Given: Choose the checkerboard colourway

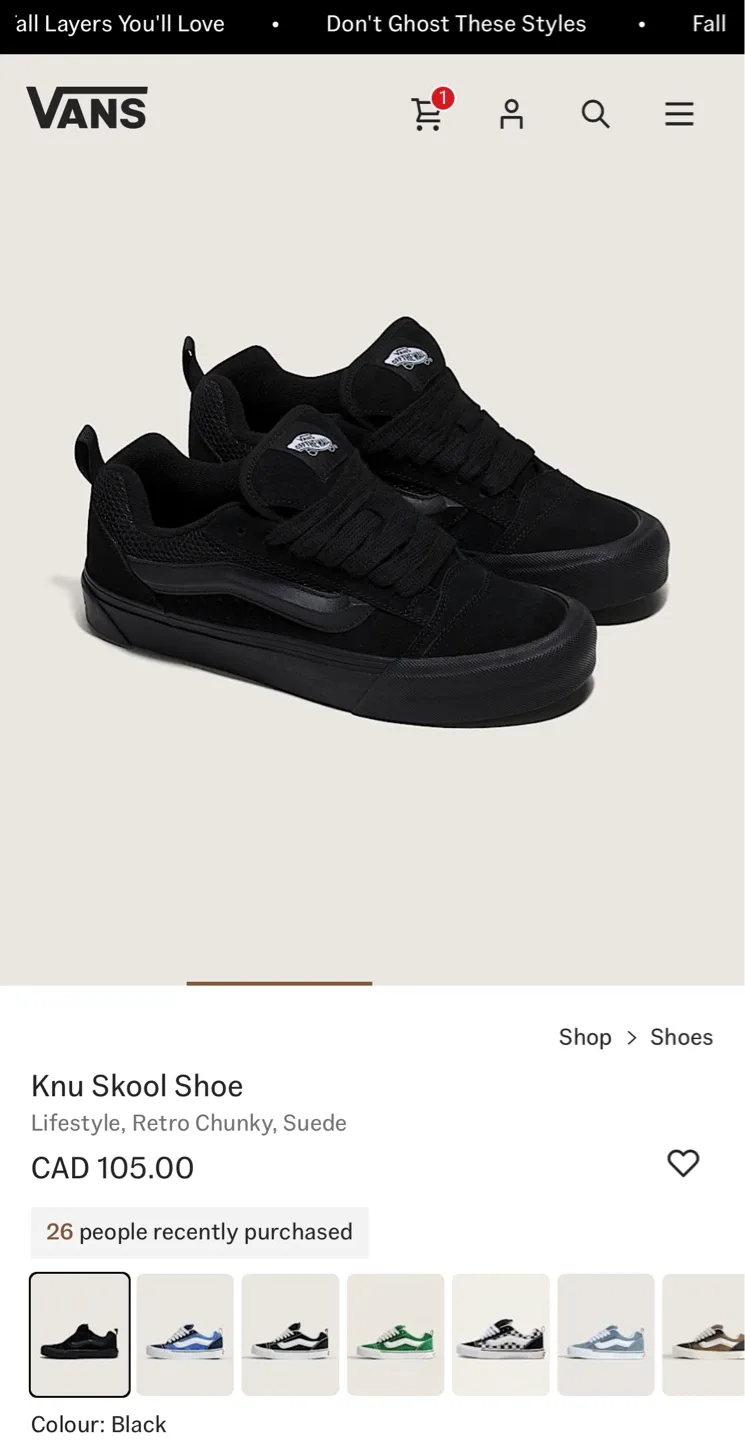Looking at the screenshot, I should tap(500, 1334).
